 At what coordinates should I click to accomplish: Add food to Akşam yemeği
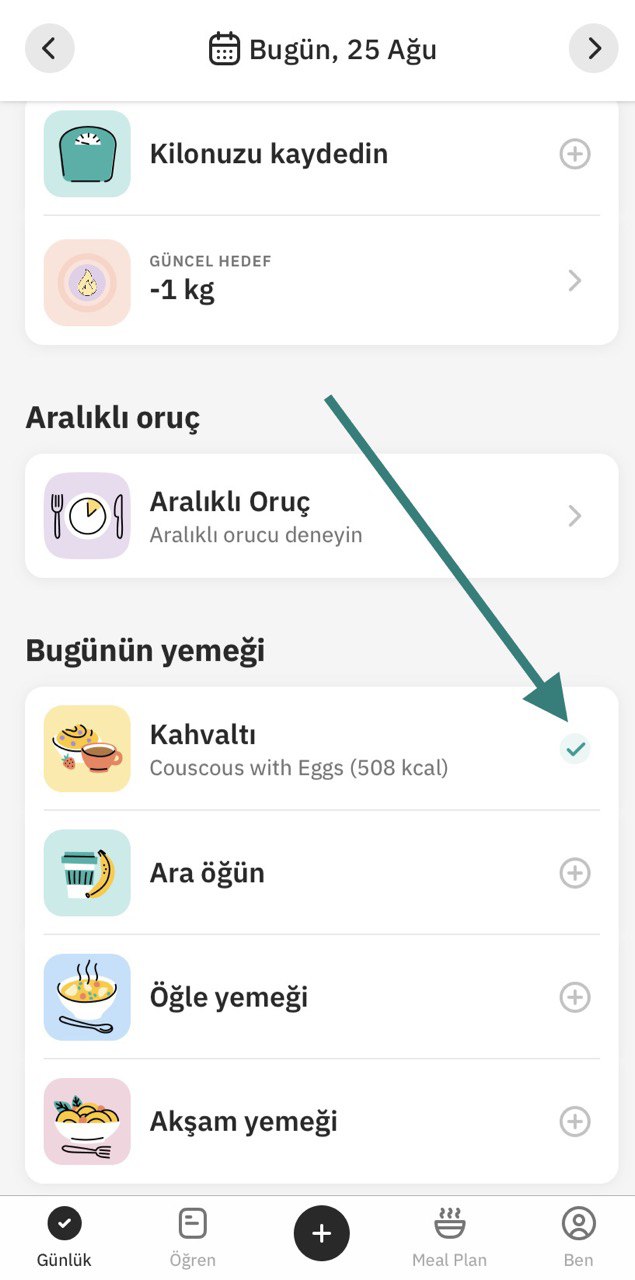click(x=574, y=1121)
